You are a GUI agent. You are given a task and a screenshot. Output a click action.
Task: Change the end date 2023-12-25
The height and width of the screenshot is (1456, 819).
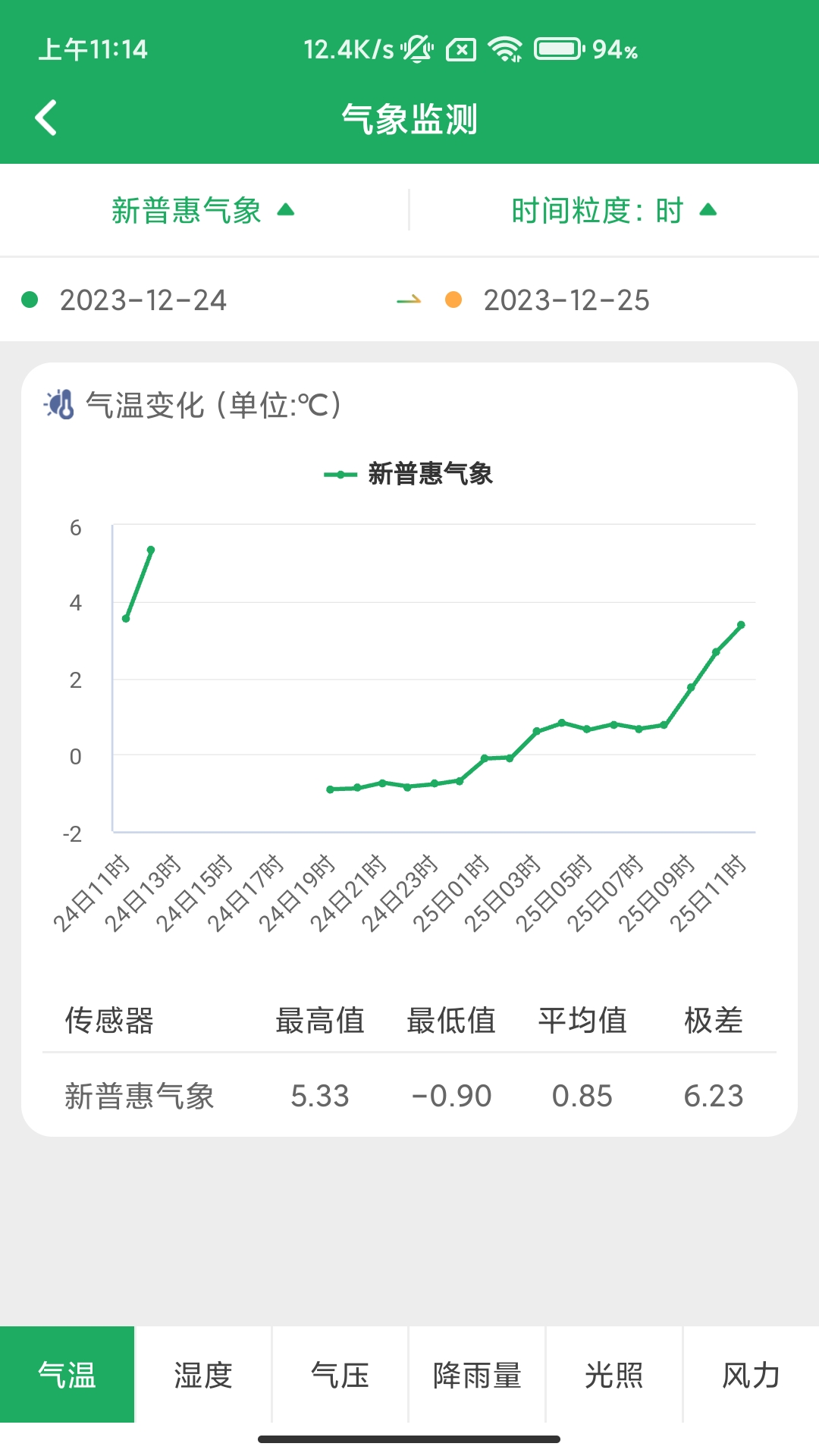click(566, 300)
